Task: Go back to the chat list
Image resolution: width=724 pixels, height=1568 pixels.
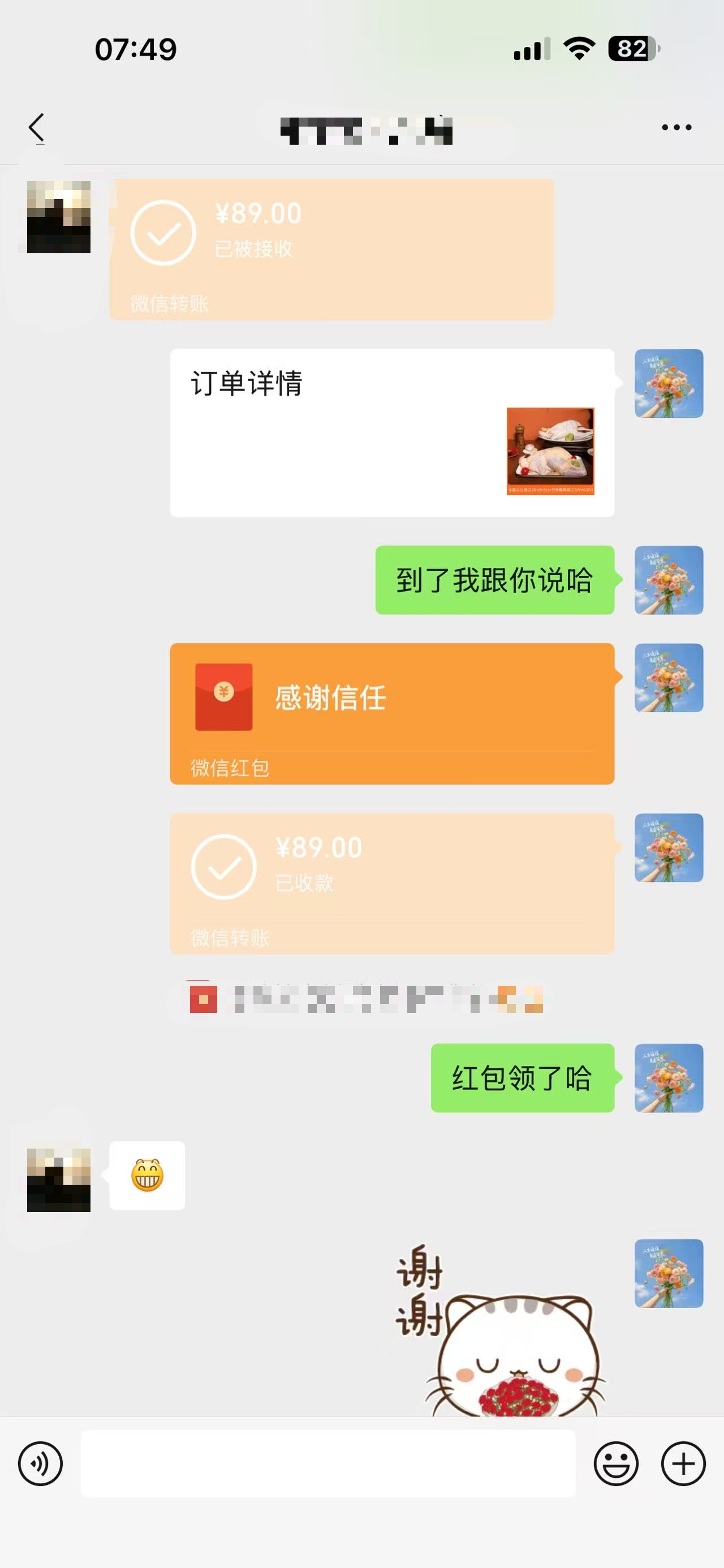Action: coord(37,128)
